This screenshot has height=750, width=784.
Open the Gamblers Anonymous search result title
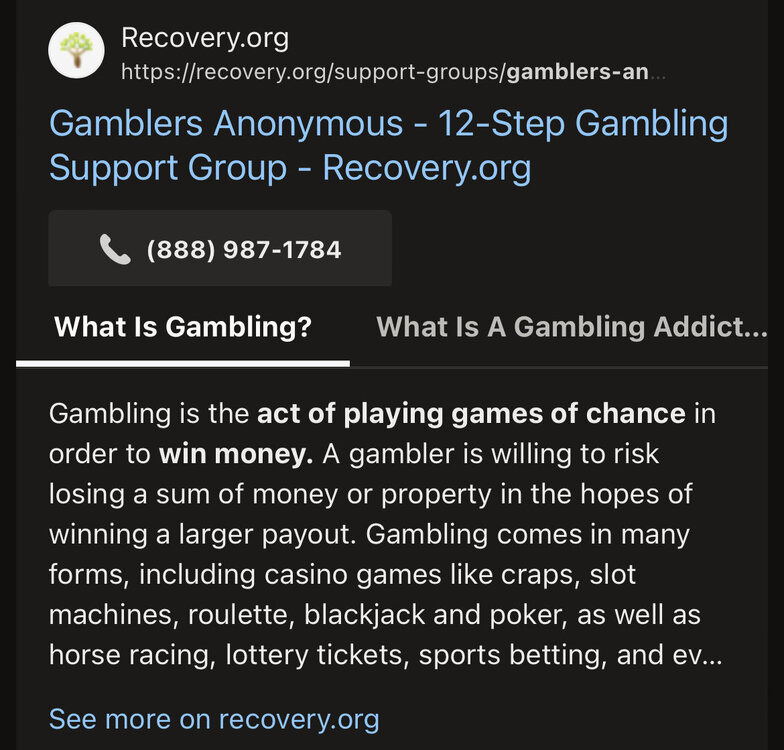pyautogui.click(x=388, y=146)
